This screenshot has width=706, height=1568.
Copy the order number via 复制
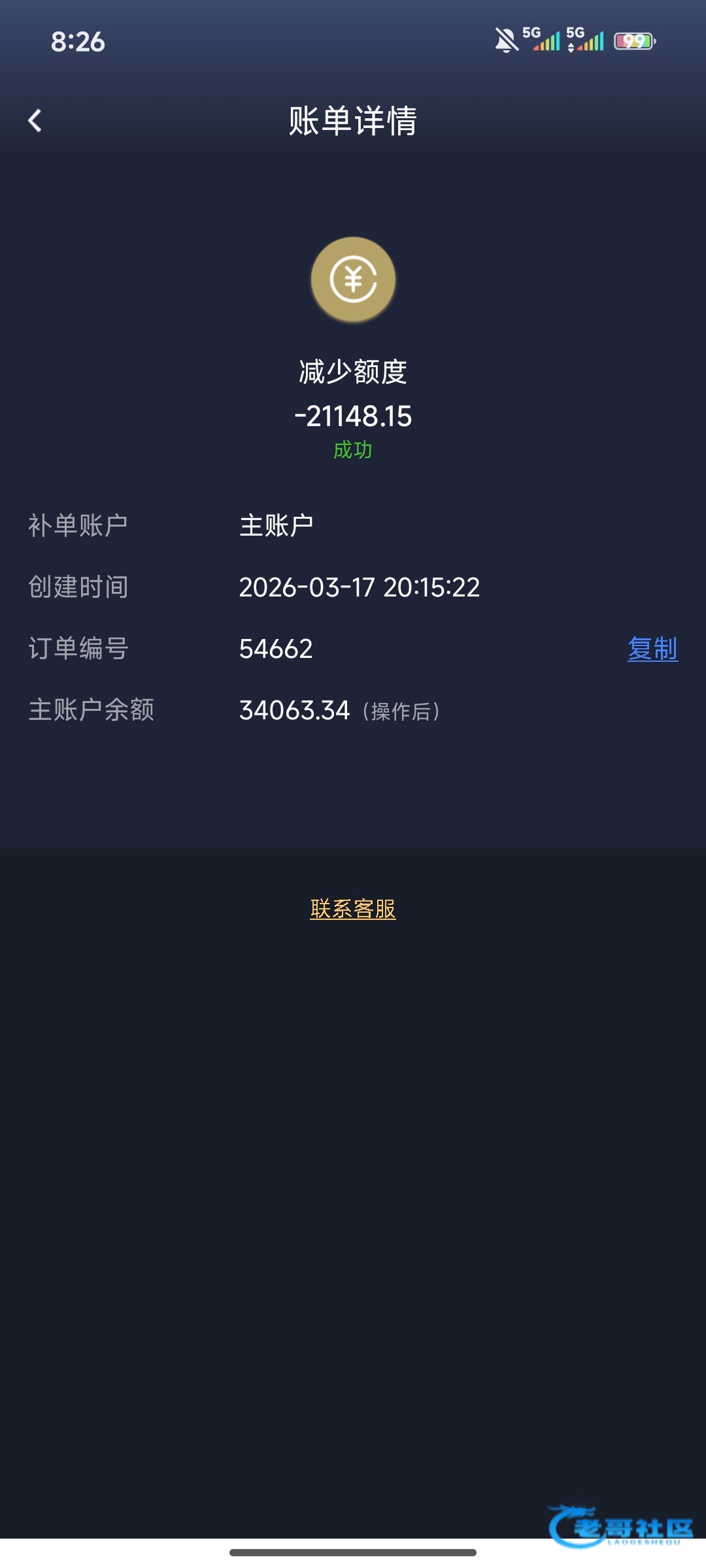pos(652,649)
